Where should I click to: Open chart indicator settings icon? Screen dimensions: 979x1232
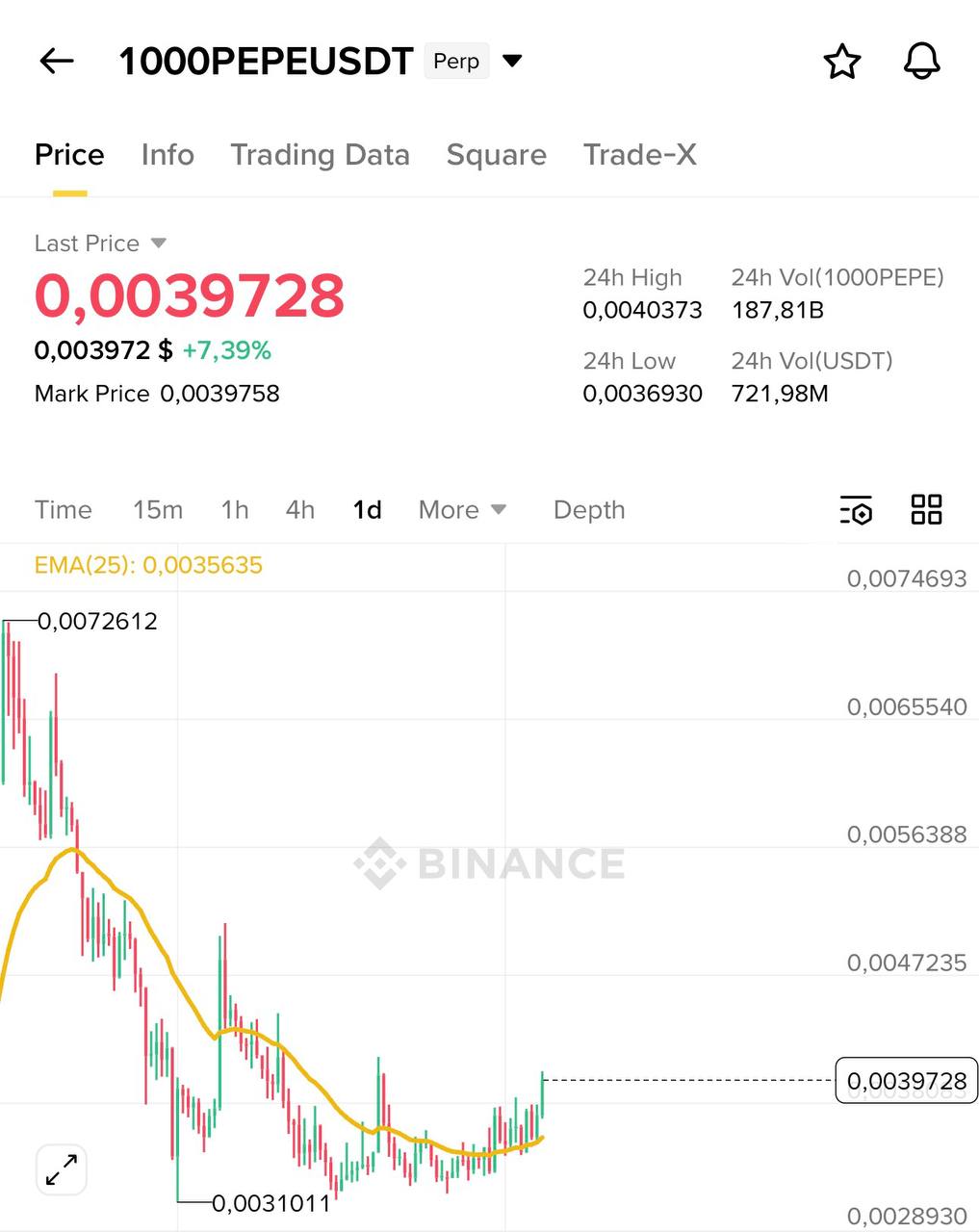(856, 510)
